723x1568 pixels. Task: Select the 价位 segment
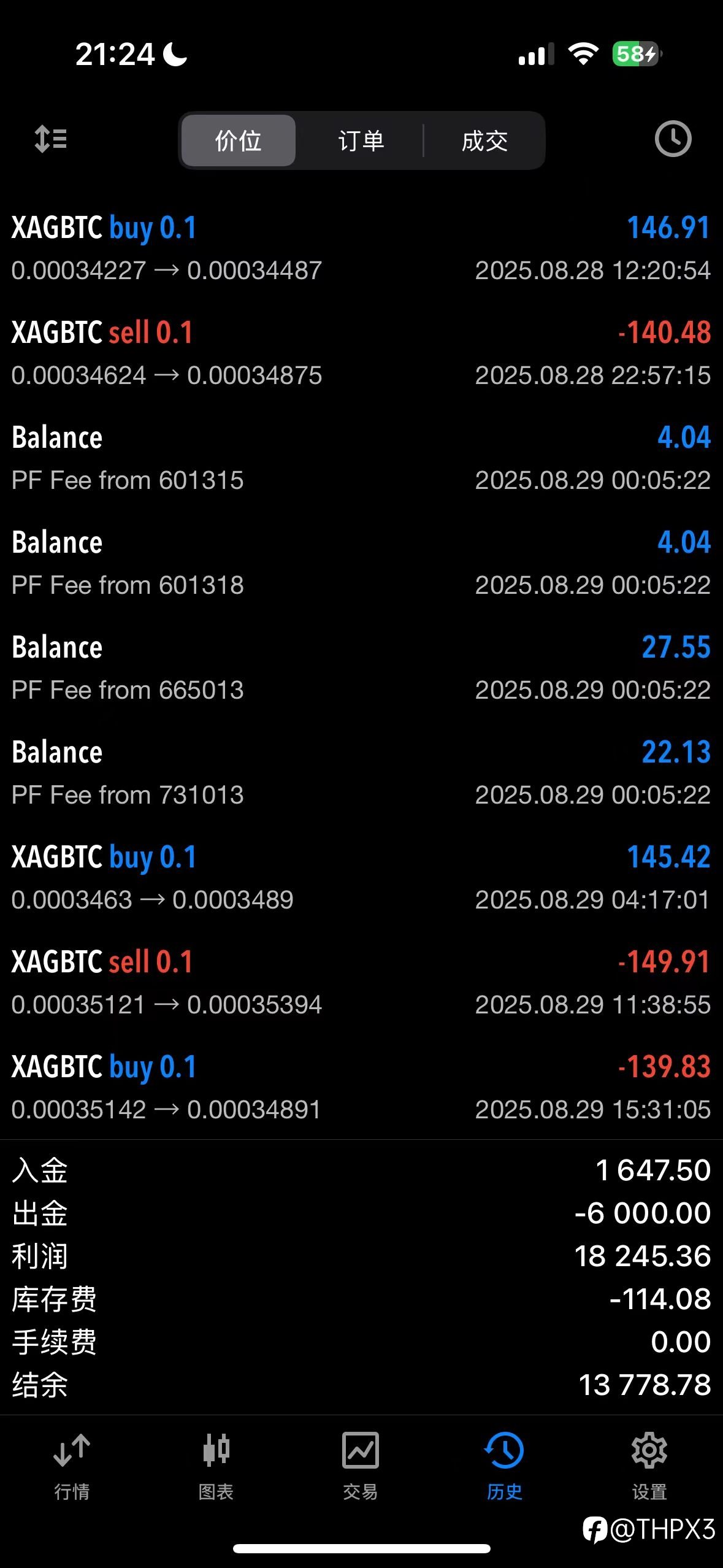click(239, 140)
